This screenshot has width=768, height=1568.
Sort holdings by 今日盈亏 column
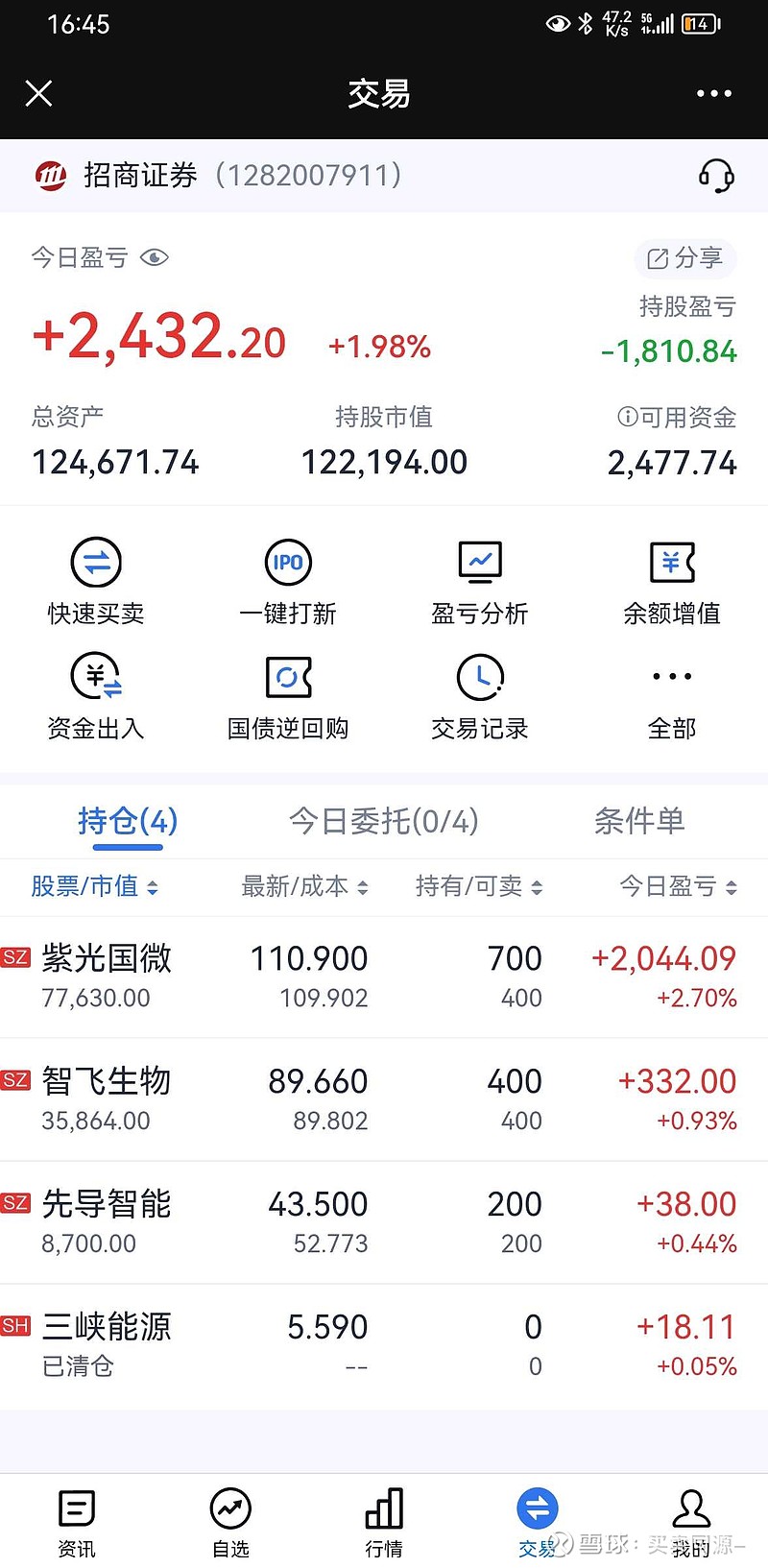[678, 886]
